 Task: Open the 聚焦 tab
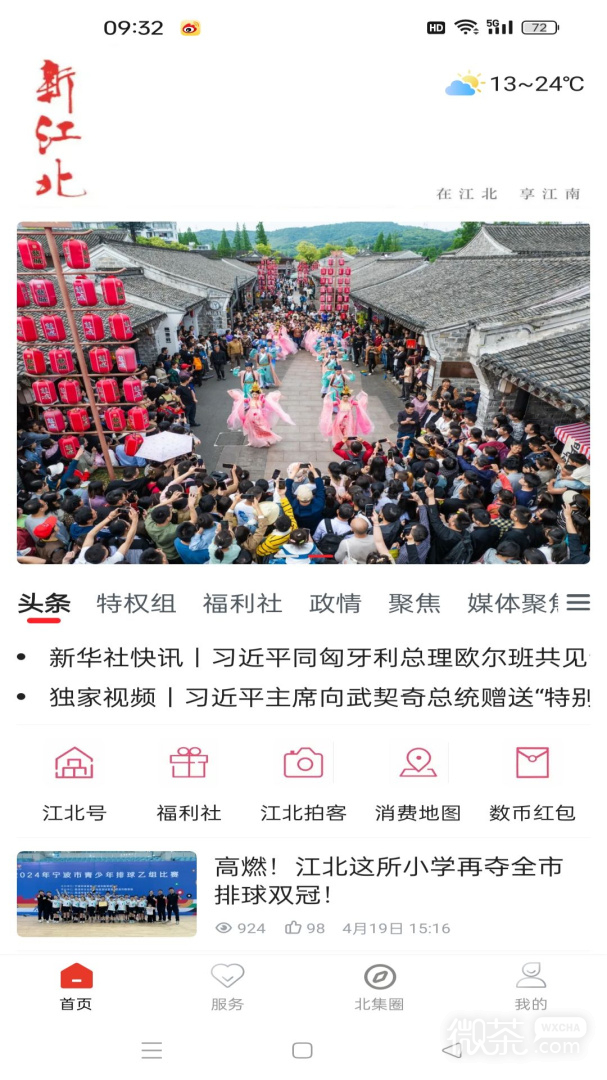tap(414, 603)
